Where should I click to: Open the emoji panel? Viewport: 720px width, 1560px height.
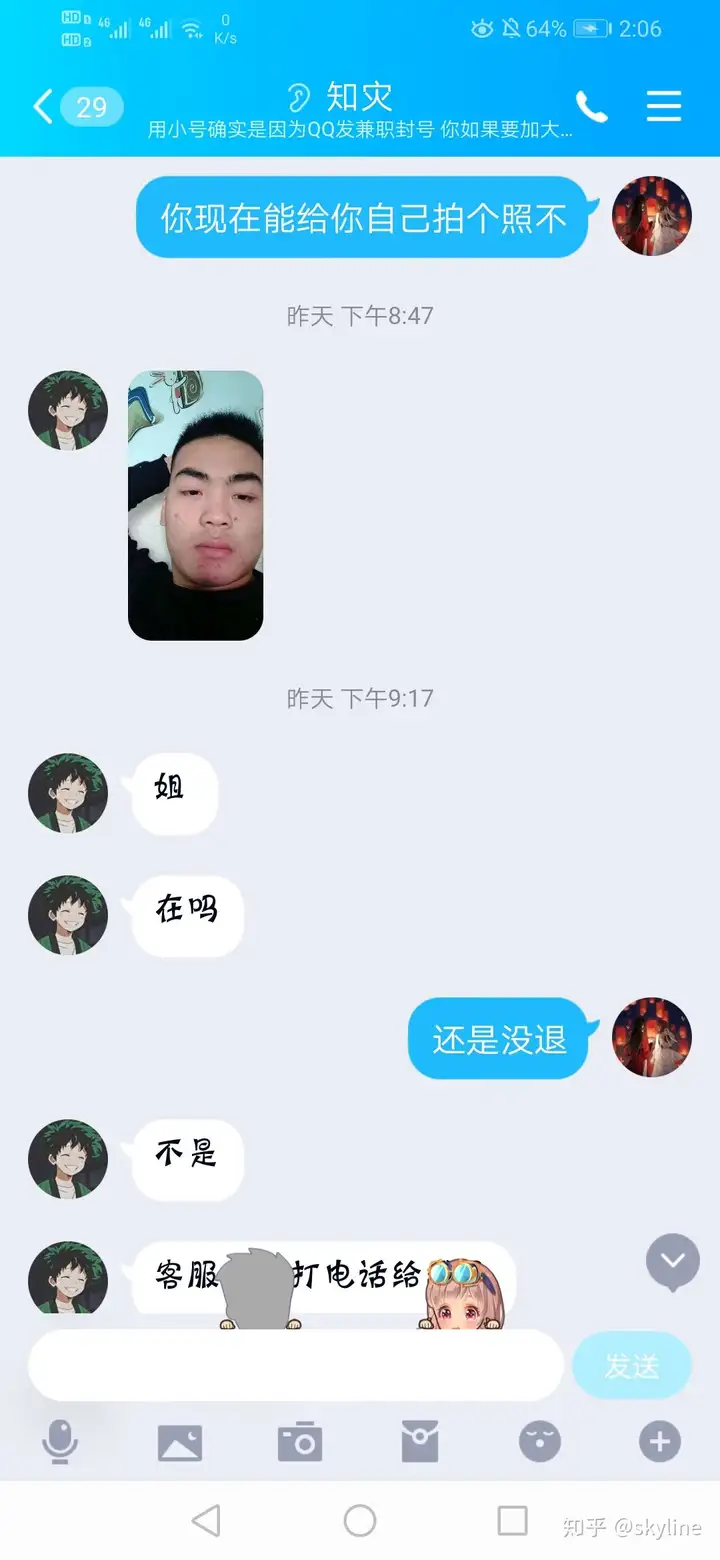coord(540,1442)
